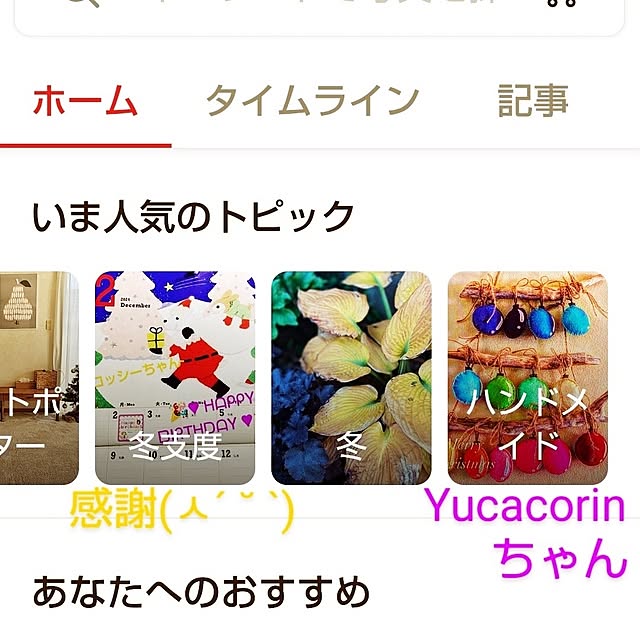640x640 pixels.
Task: Switch to the タイムライン tab
Action: tap(311, 101)
